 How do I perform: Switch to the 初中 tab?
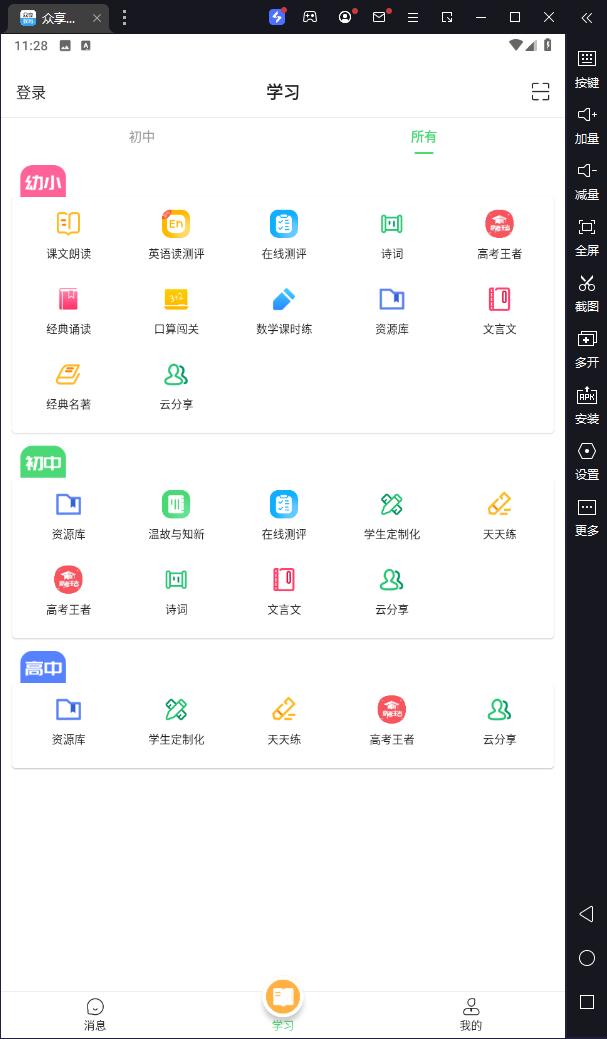coord(142,137)
